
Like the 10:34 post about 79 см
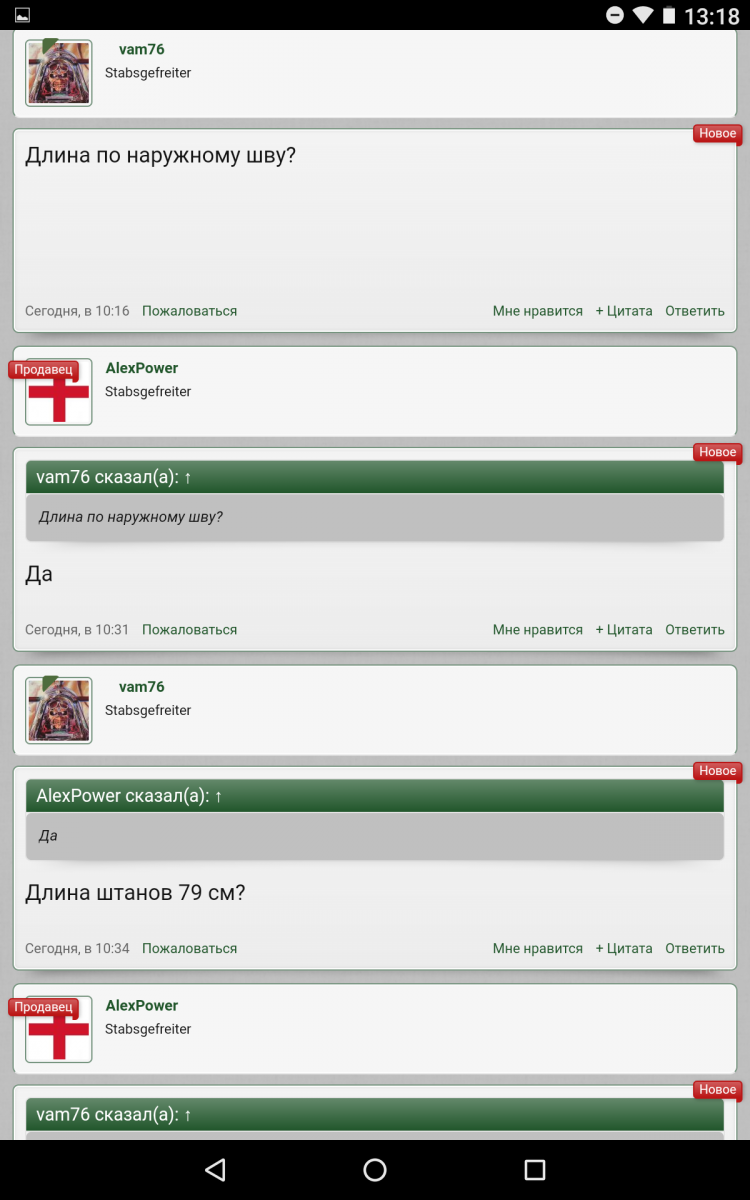pos(537,949)
